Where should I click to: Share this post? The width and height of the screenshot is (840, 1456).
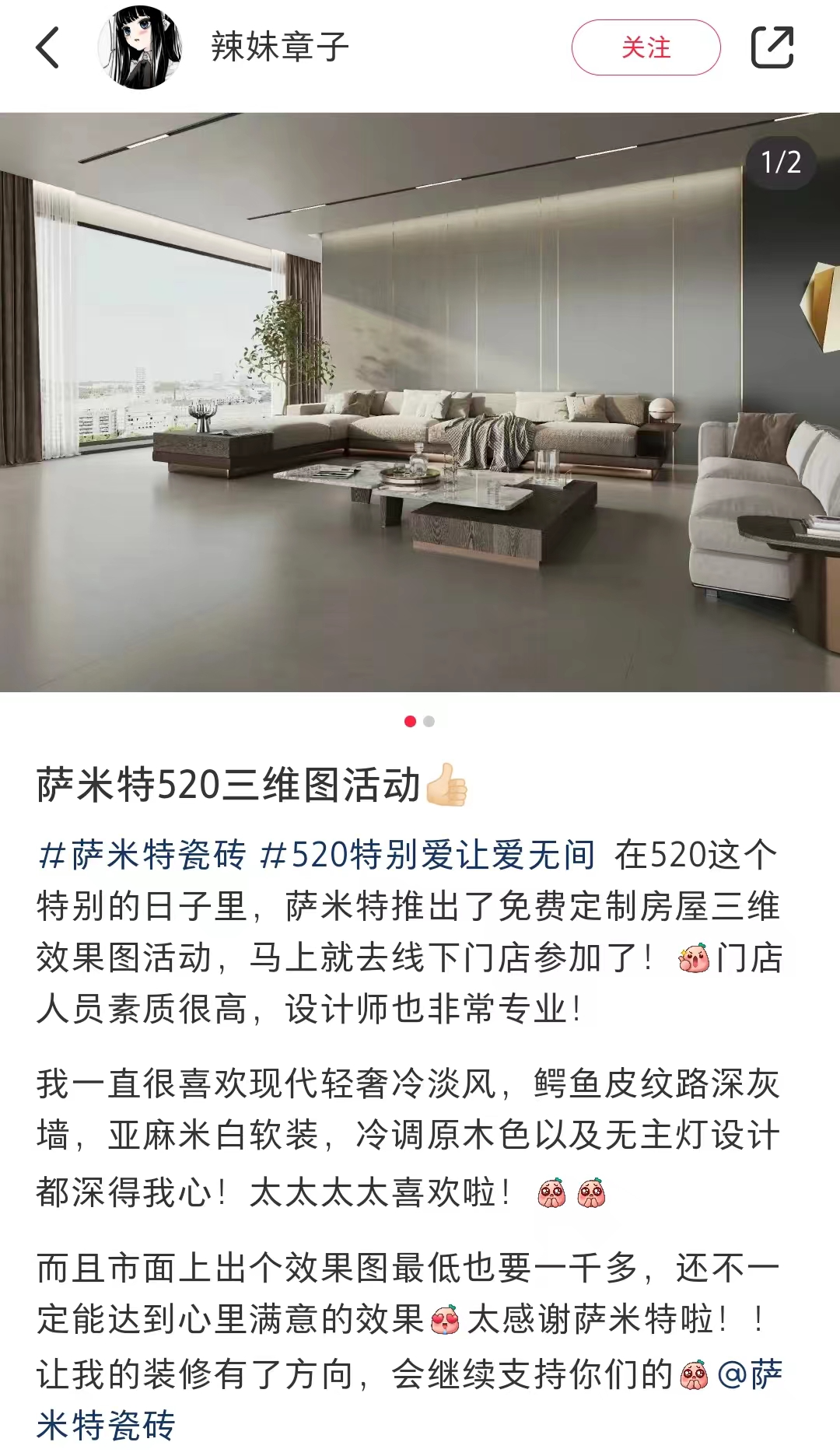point(772,47)
